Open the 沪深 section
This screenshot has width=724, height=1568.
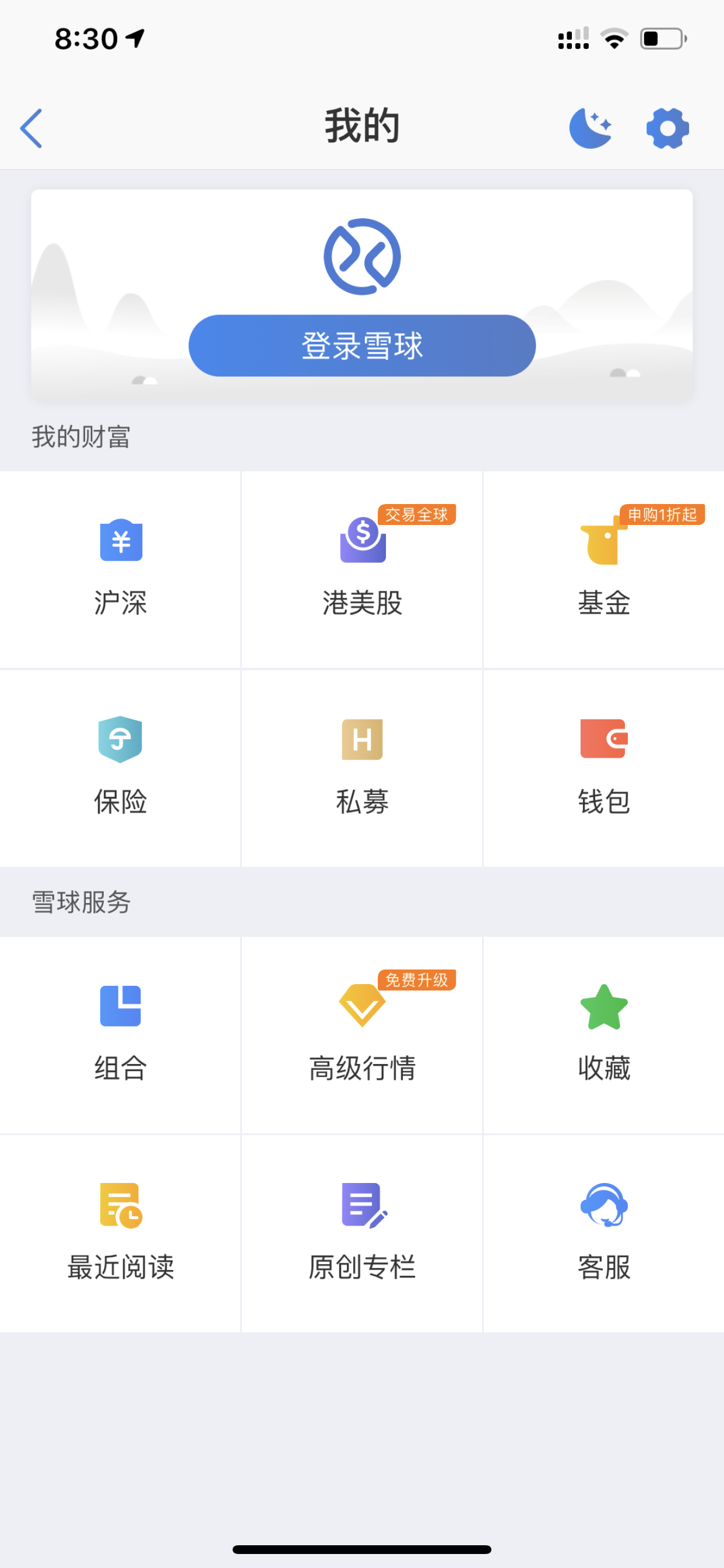121,569
